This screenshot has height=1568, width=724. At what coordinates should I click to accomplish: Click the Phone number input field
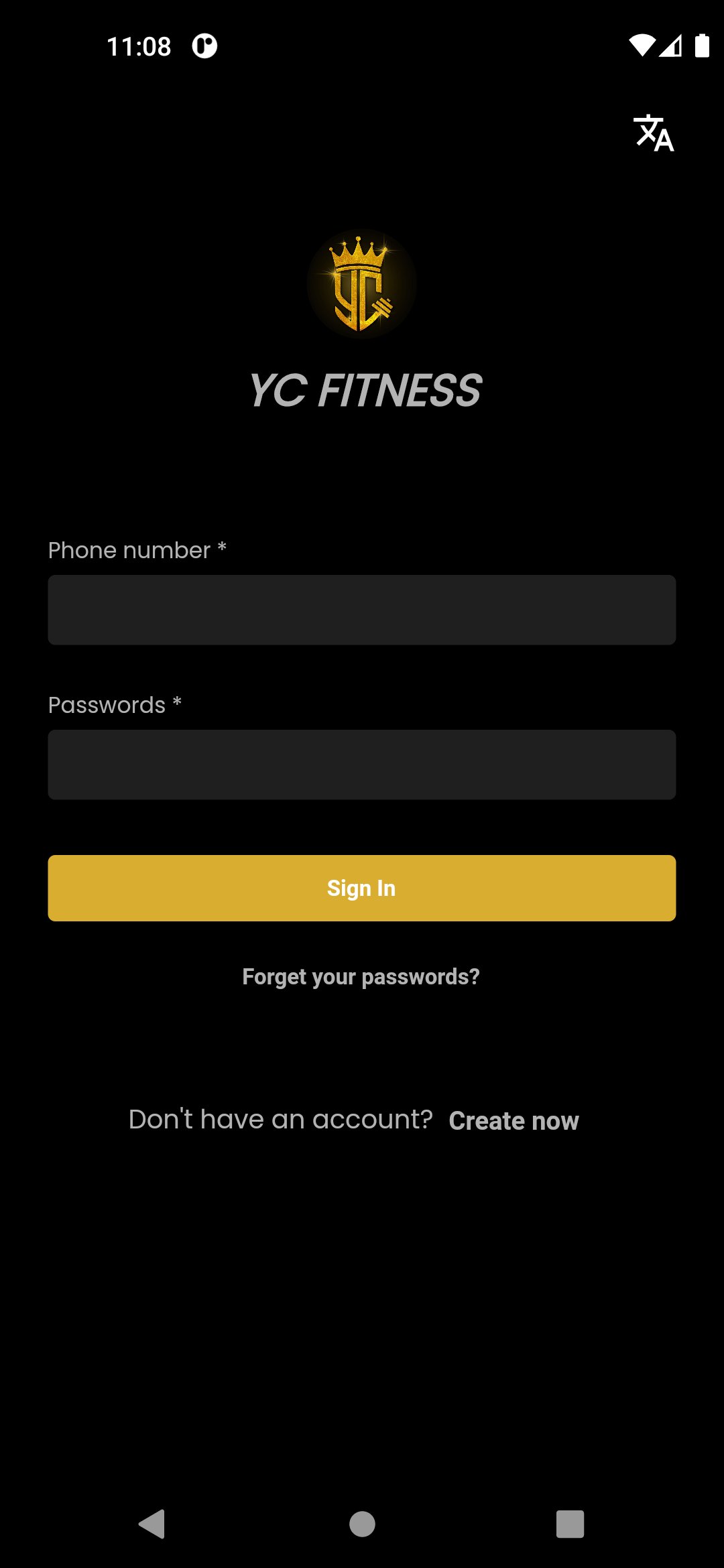pyautogui.click(x=361, y=609)
